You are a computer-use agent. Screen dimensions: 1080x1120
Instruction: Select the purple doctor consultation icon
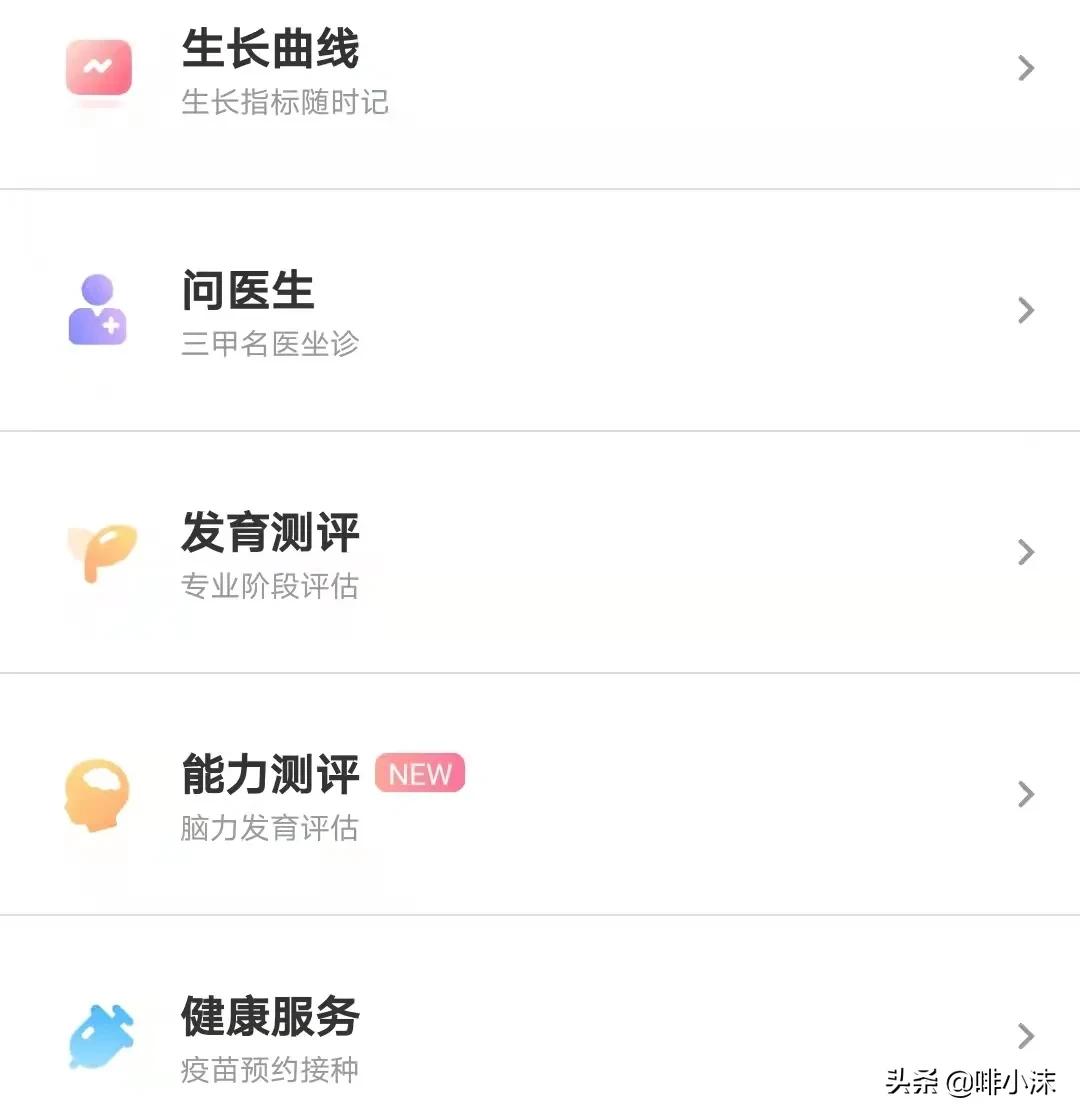click(x=97, y=310)
